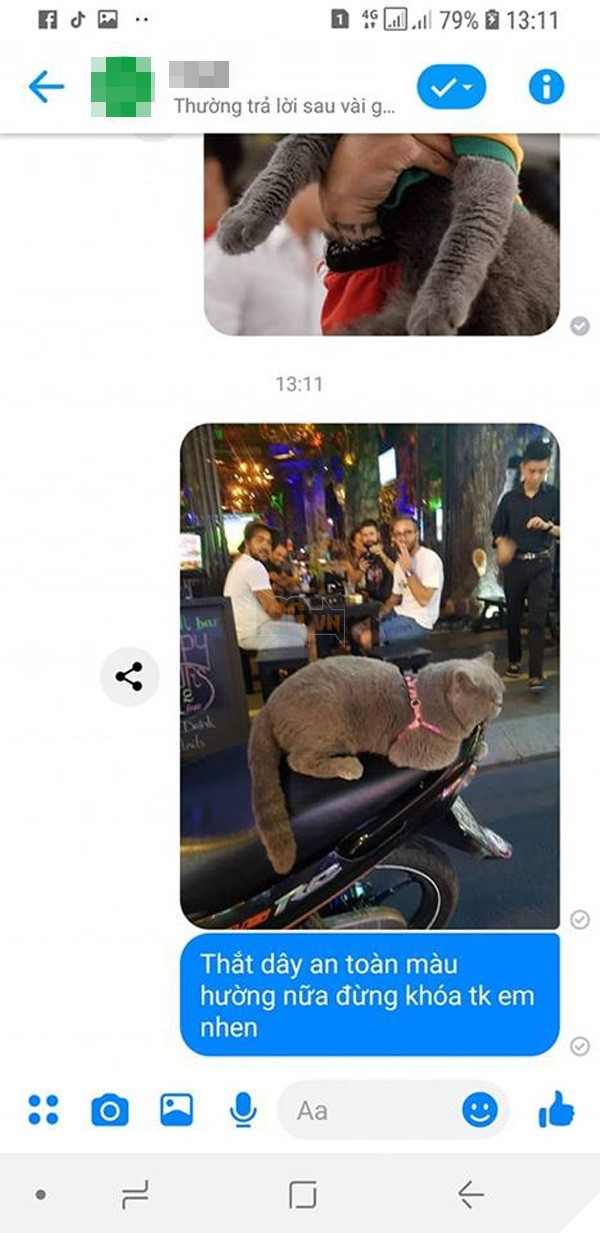Send a thumbs-up like
Viewport: 600px width, 1233px height.
(556, 1109)
